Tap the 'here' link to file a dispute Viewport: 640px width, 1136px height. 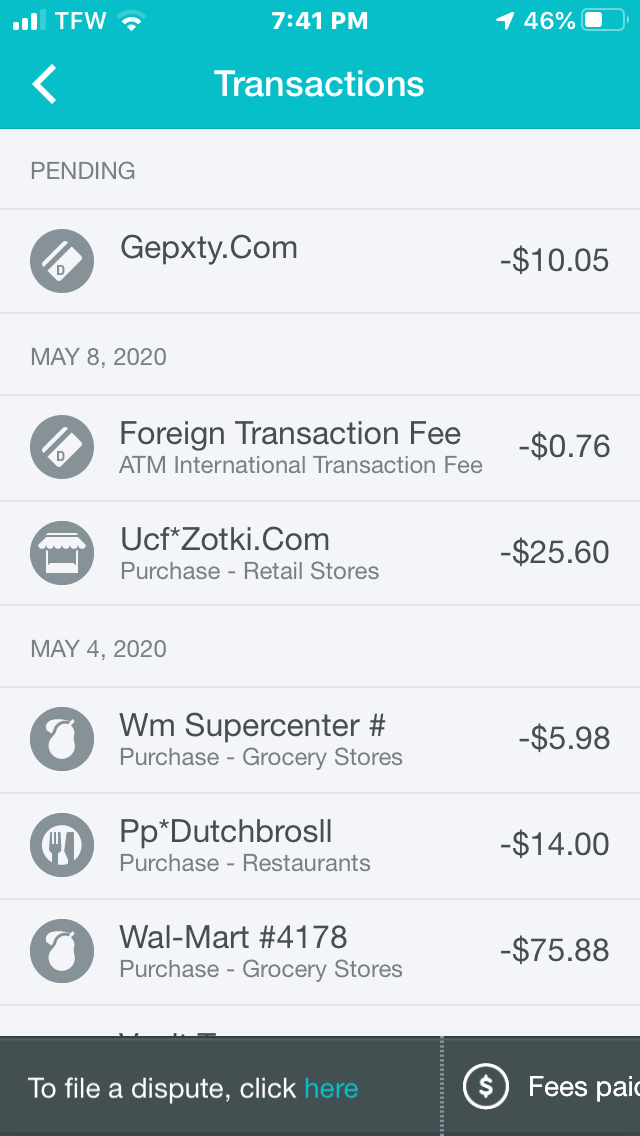(x=331, y=1088)
